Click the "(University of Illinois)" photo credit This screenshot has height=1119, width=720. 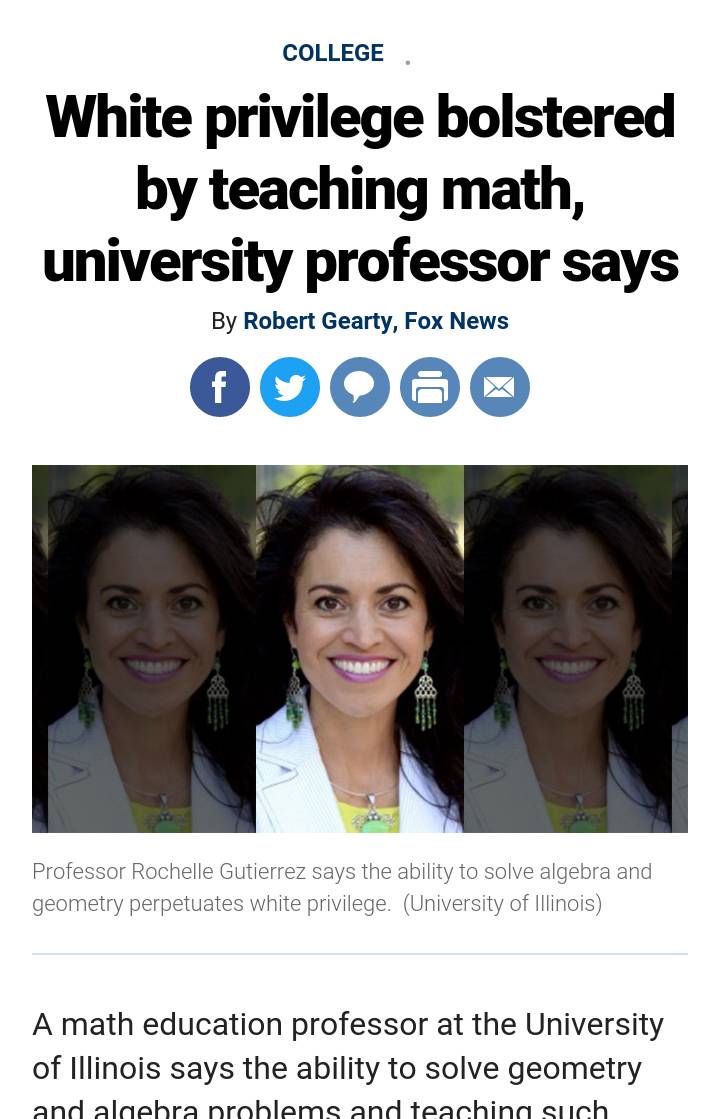(x=502, y=903)
